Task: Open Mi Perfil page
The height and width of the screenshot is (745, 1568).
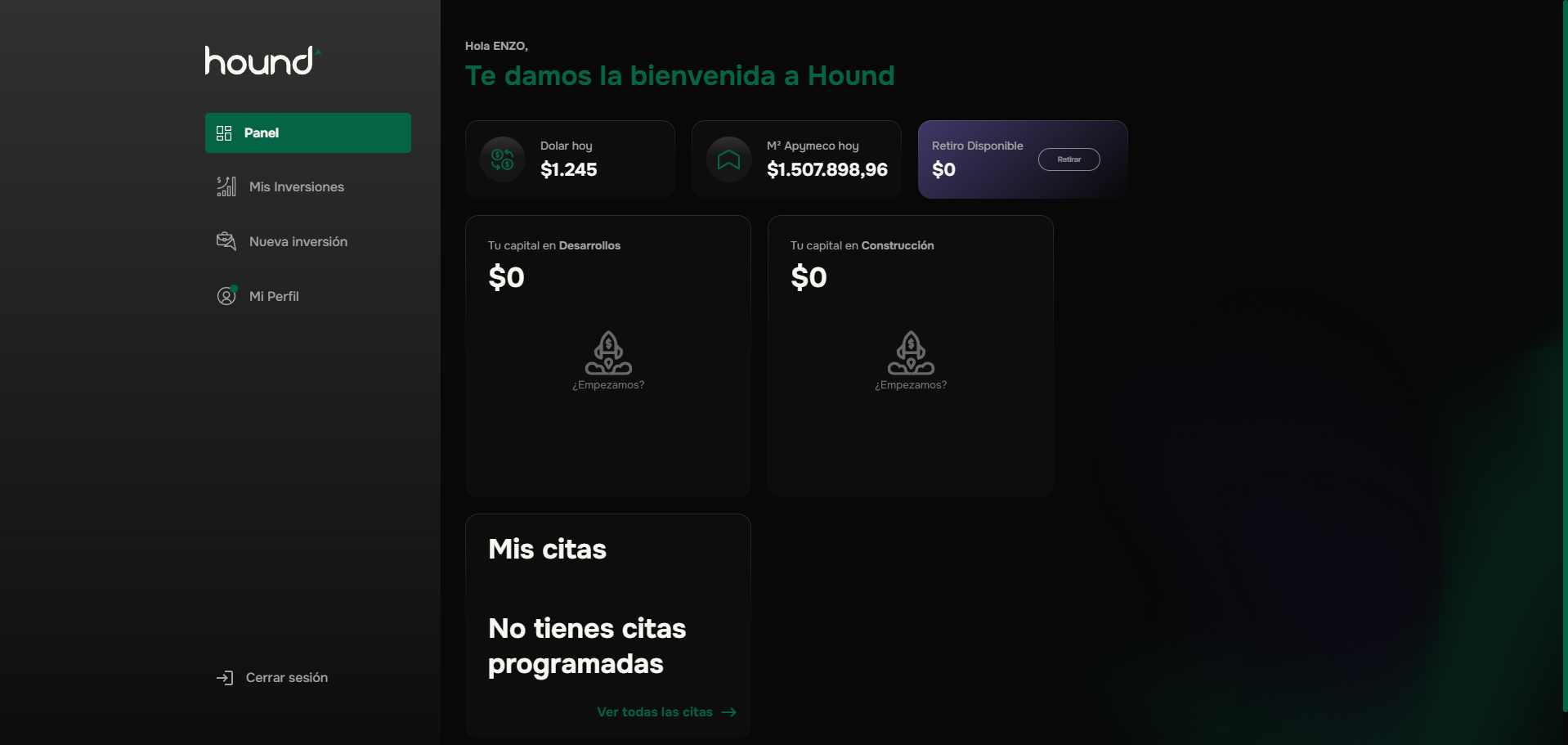Action: (273, 296)
